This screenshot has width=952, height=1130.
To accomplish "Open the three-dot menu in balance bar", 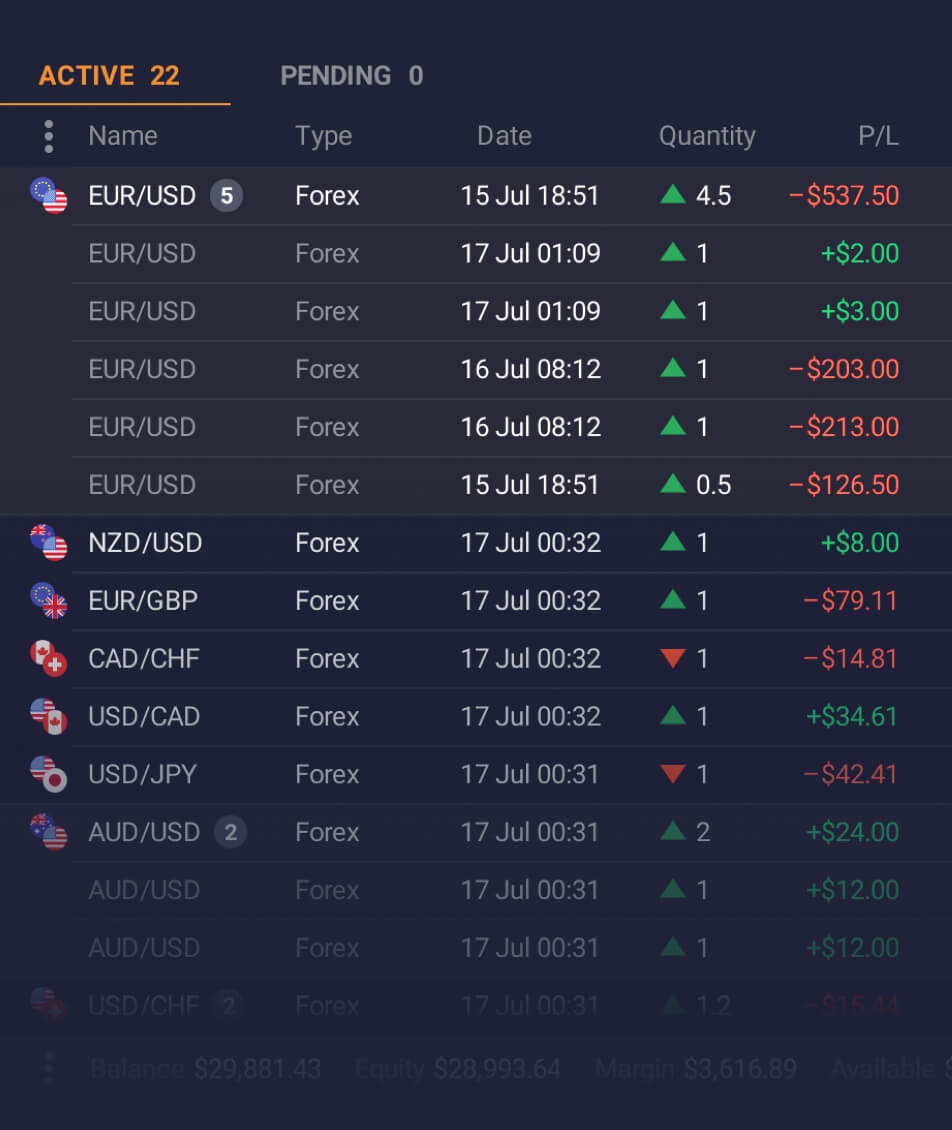I will [48, 1068].
